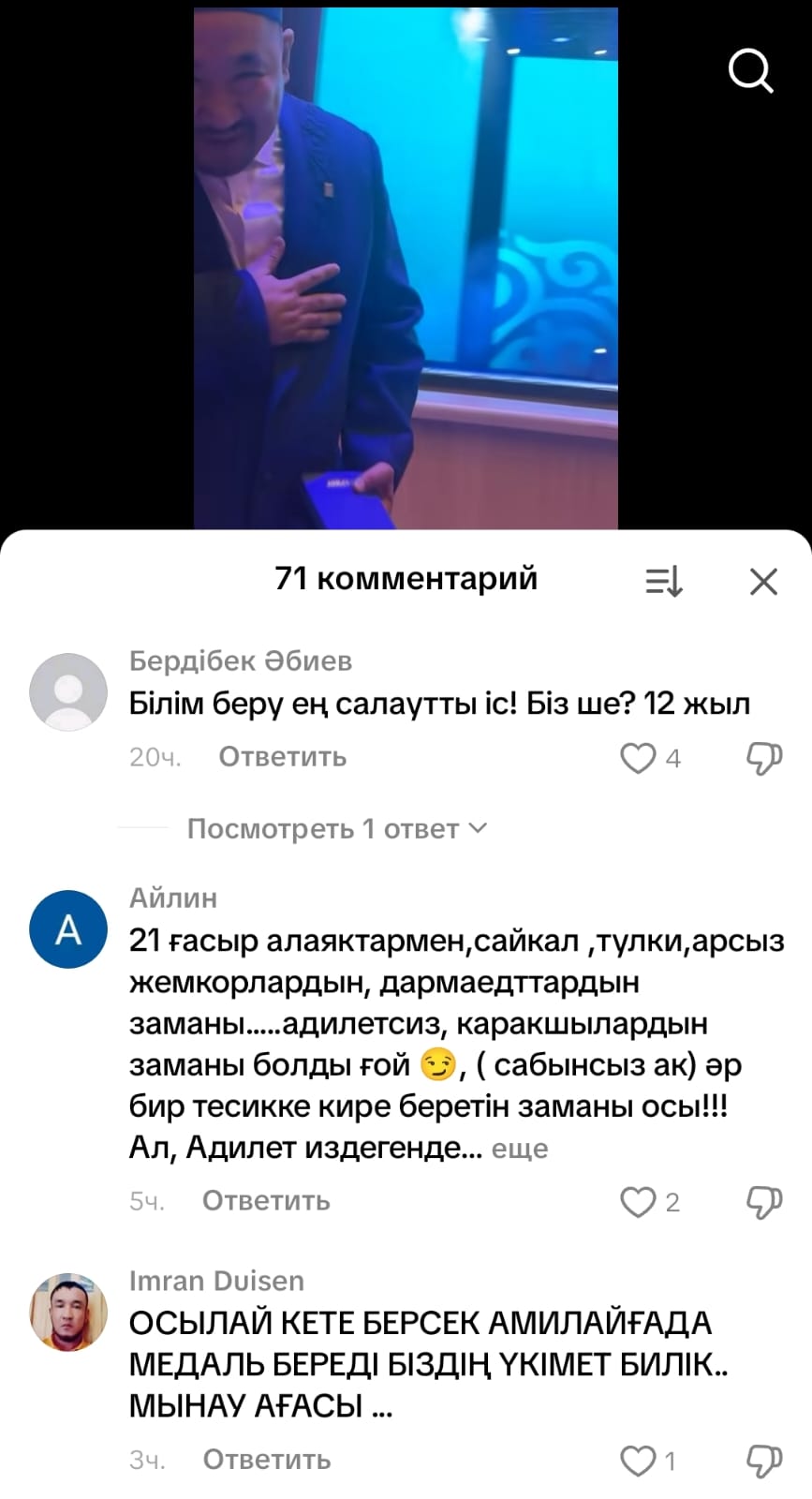This screenshot has width=812, height=1499.
Task: Open search with the magnifier icon
Action: point(750,70)
